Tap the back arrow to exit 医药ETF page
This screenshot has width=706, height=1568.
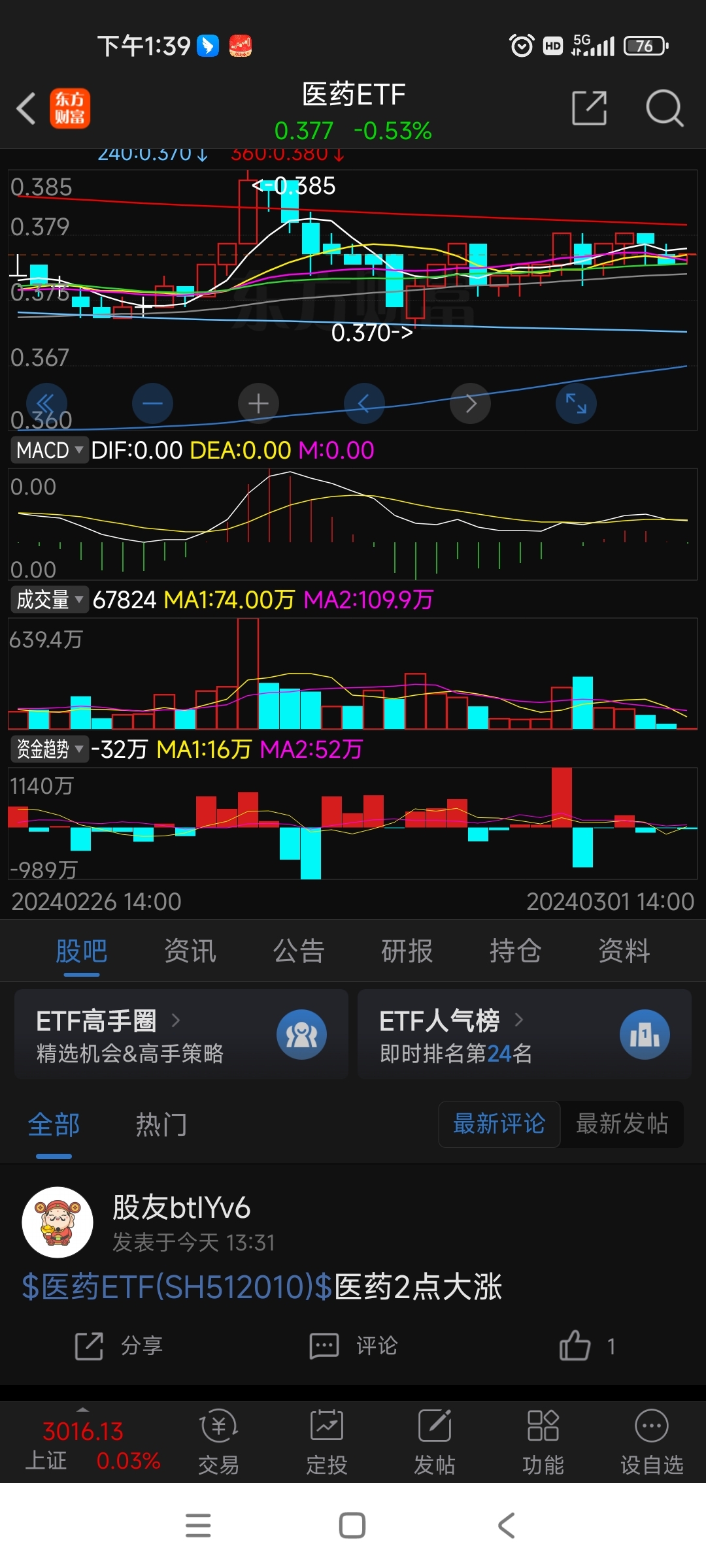[26, 108]
